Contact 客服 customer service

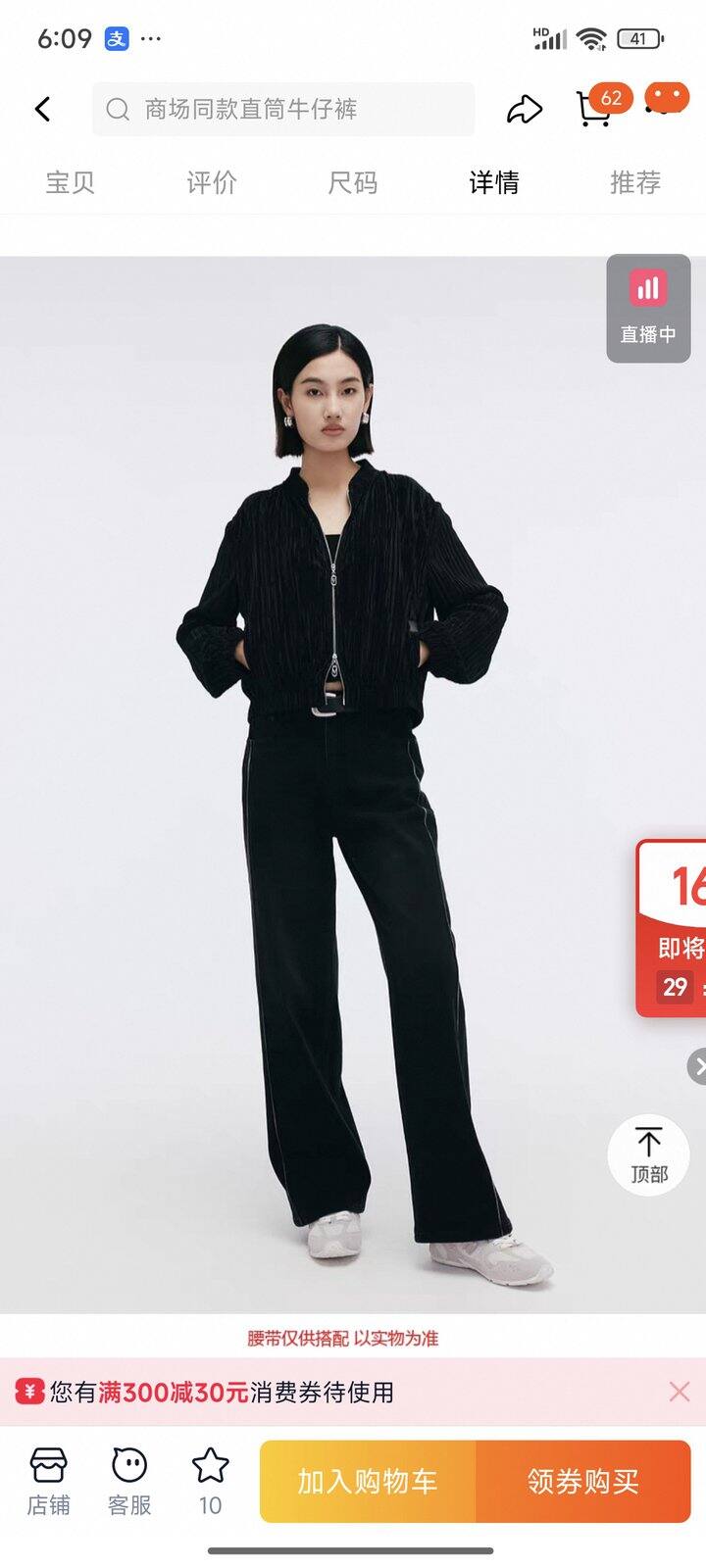pyautogui.click(x=129, y=1482)
